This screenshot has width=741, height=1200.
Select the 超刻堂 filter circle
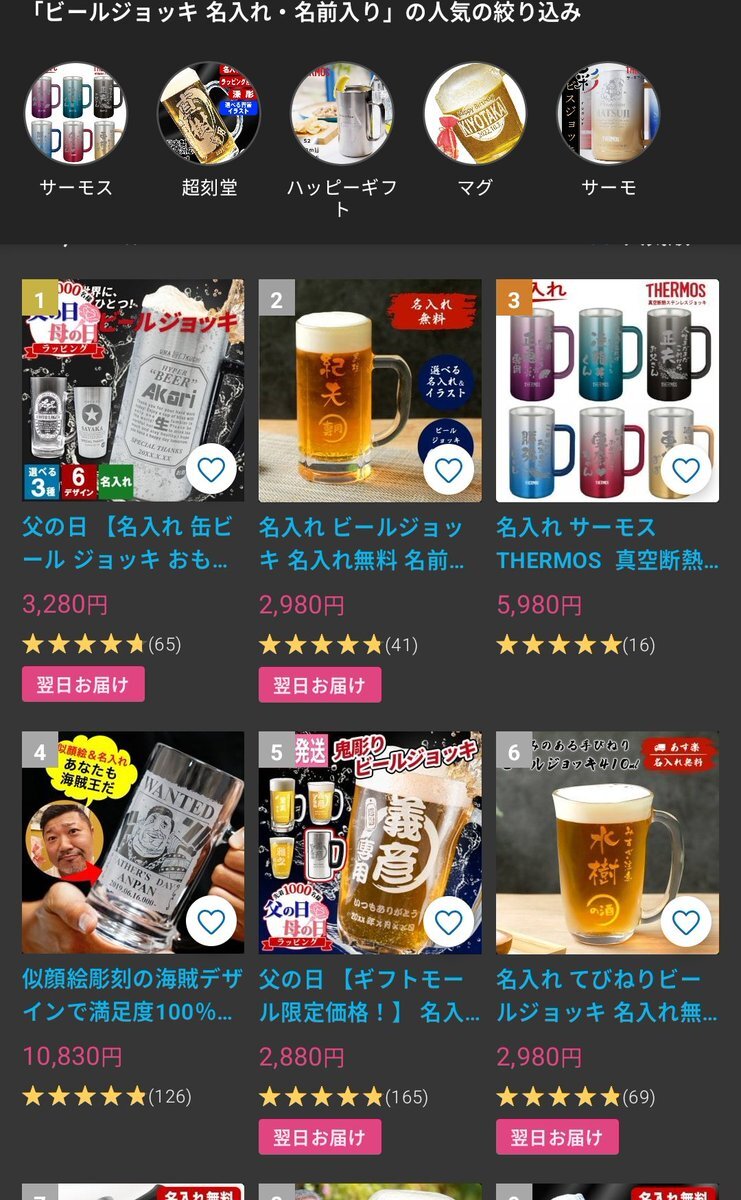(x=209, y=113)
